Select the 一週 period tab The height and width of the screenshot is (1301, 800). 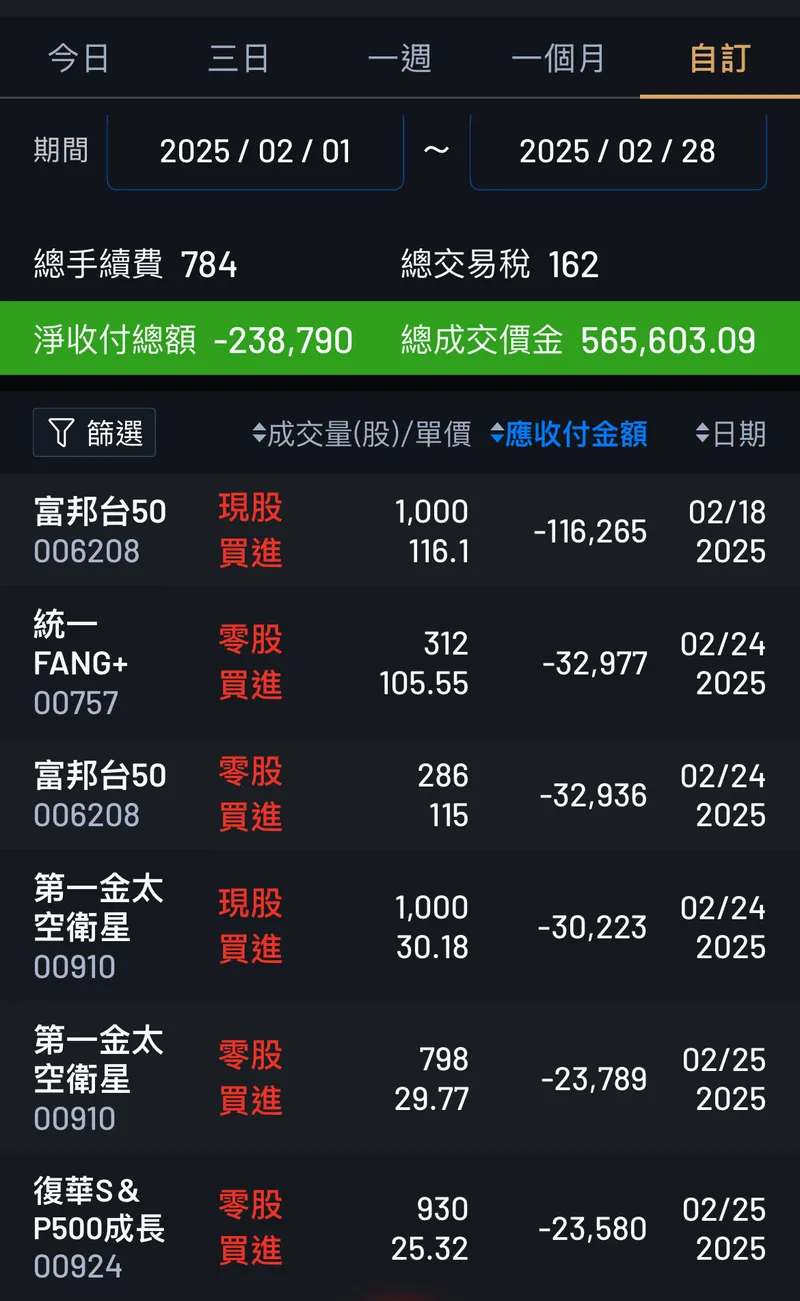tap(399, 58)
